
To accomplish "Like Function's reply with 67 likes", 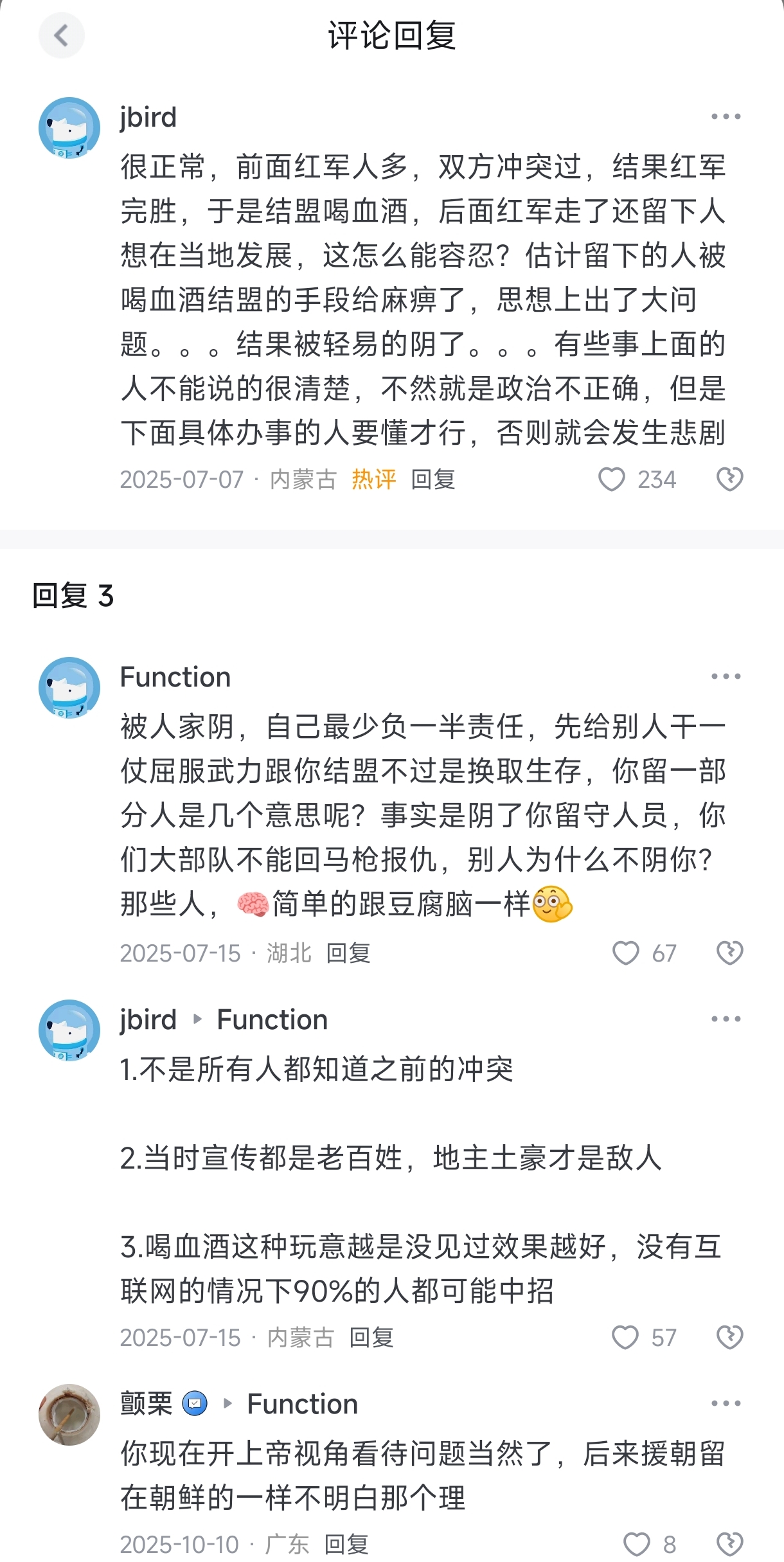I will click(x=626, y=953).
